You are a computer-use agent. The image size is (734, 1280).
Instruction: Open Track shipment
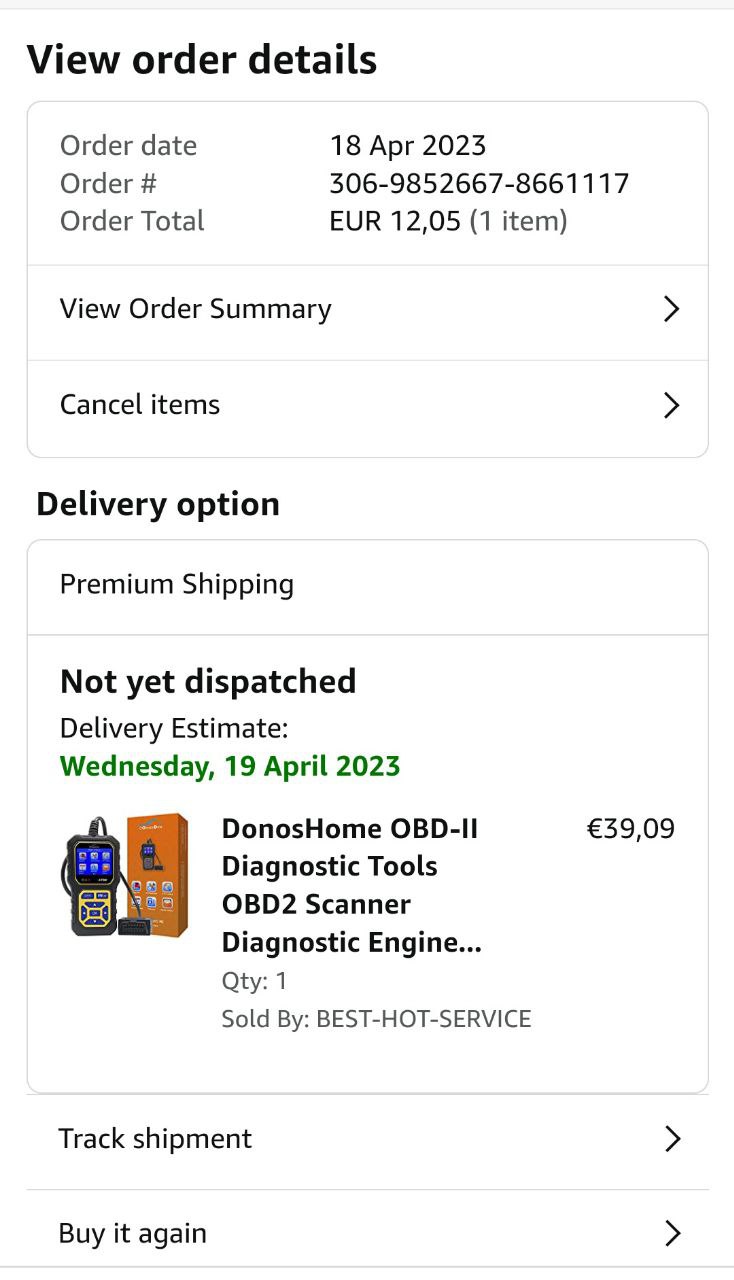pyautogui.click(x=367, y=1139)
